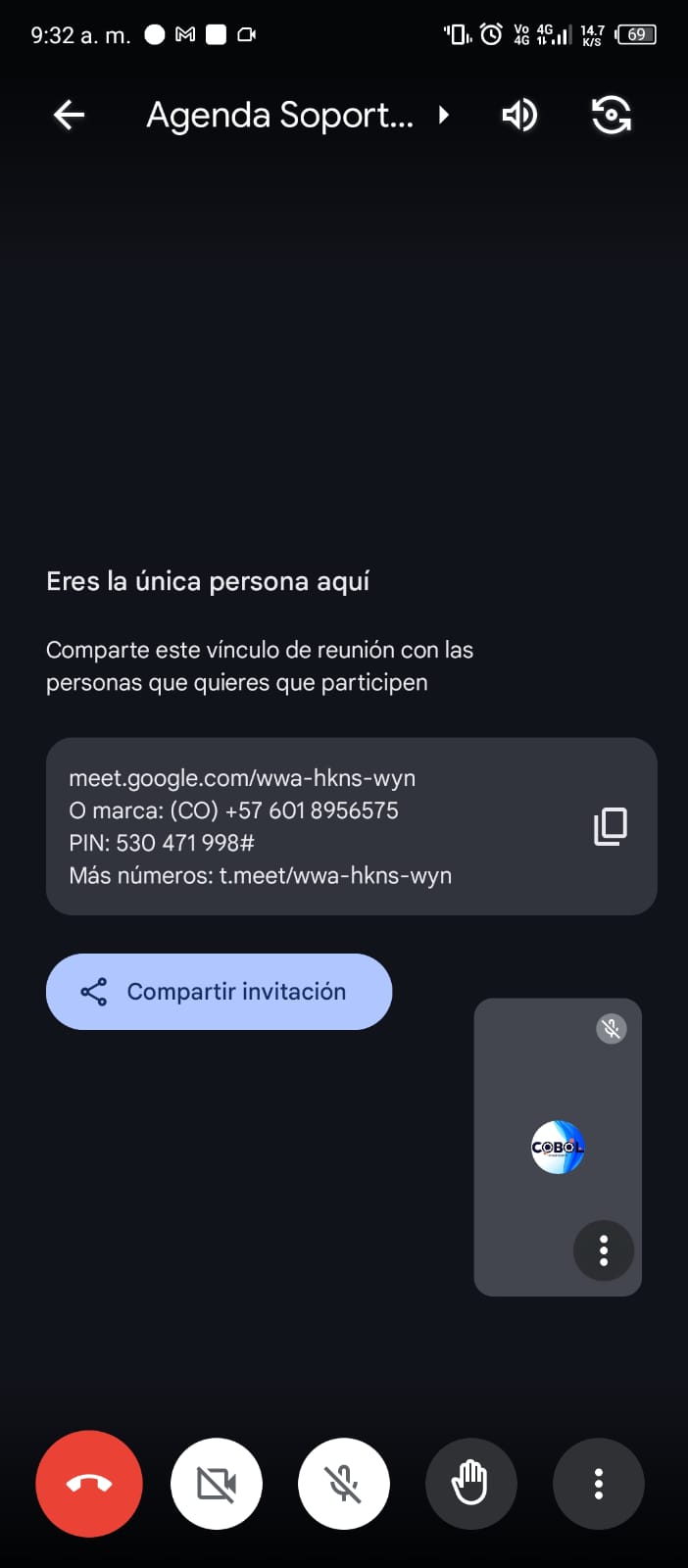The height and width of the screenshot is (1568, 688).
Task: Go back using the top arrow
Action: click(x=69, y=116)
